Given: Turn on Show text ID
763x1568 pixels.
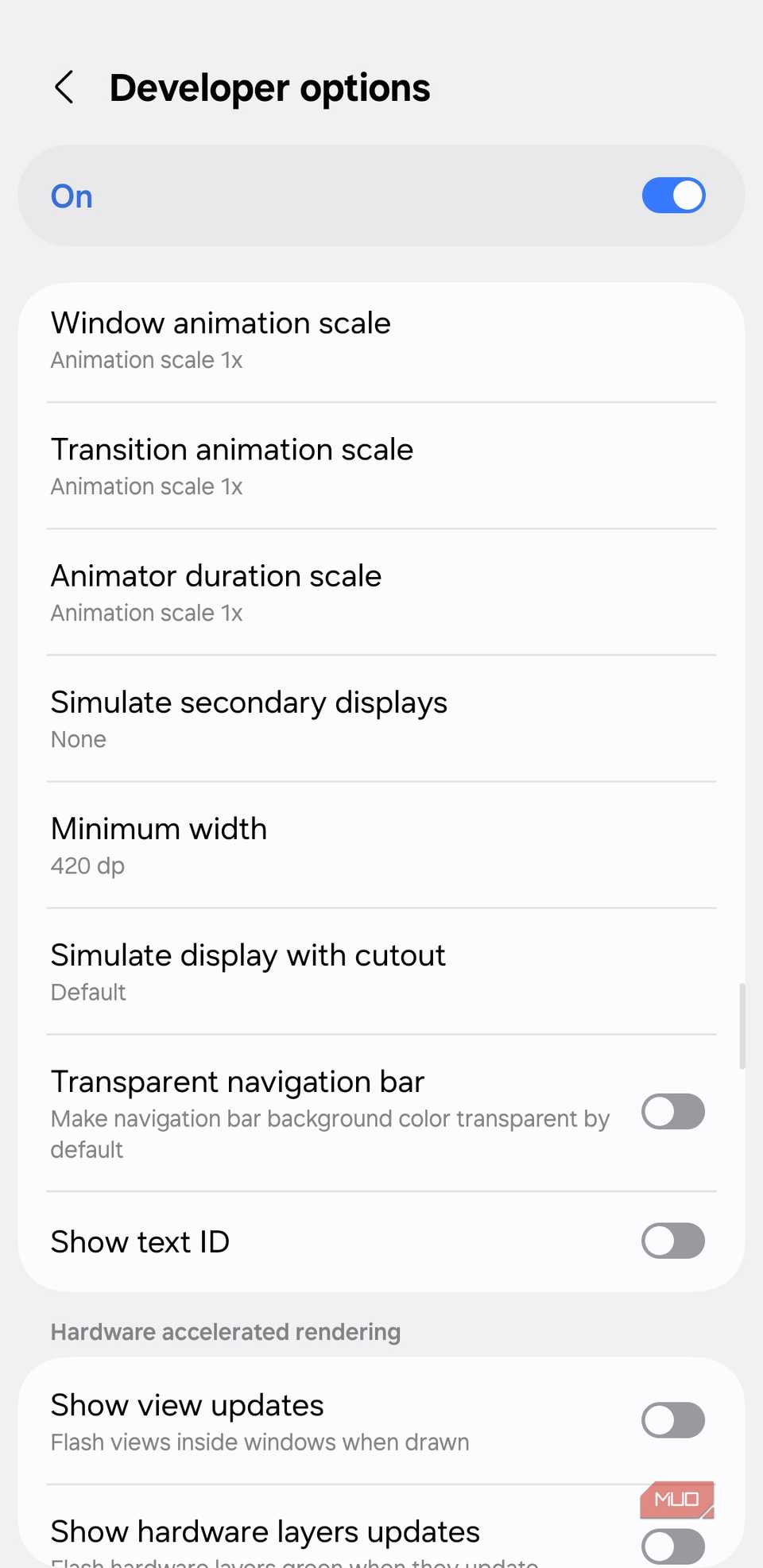Looking at the screenshot, I should click(672, 1241).
